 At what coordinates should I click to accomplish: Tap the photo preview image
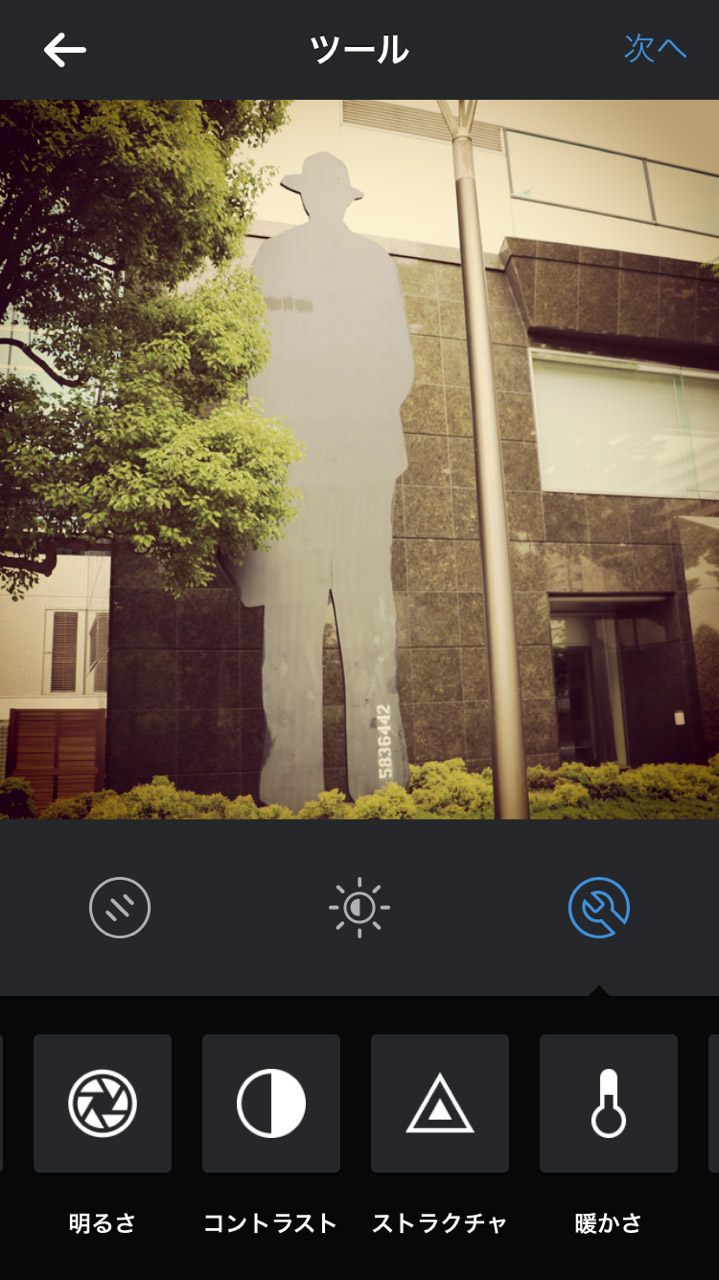pos(359,459)
